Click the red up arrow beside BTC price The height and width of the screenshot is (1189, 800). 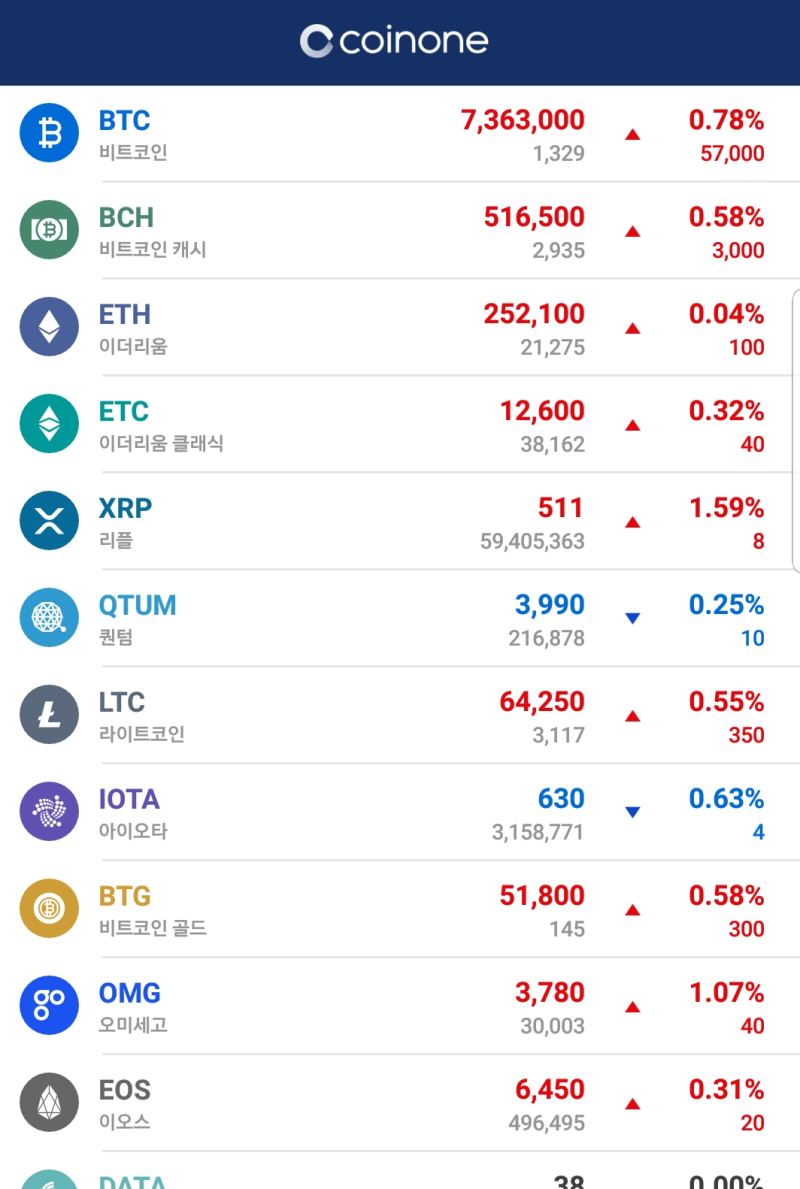[x=632, y=133]
